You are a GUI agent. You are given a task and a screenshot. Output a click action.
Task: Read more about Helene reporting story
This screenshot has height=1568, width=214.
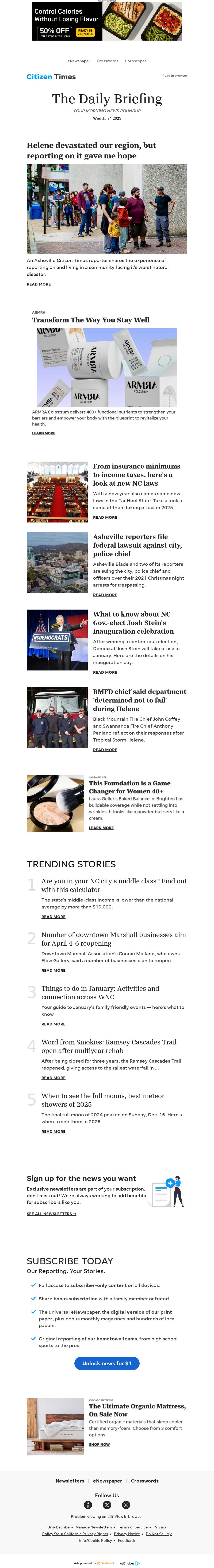pos(39,284)
